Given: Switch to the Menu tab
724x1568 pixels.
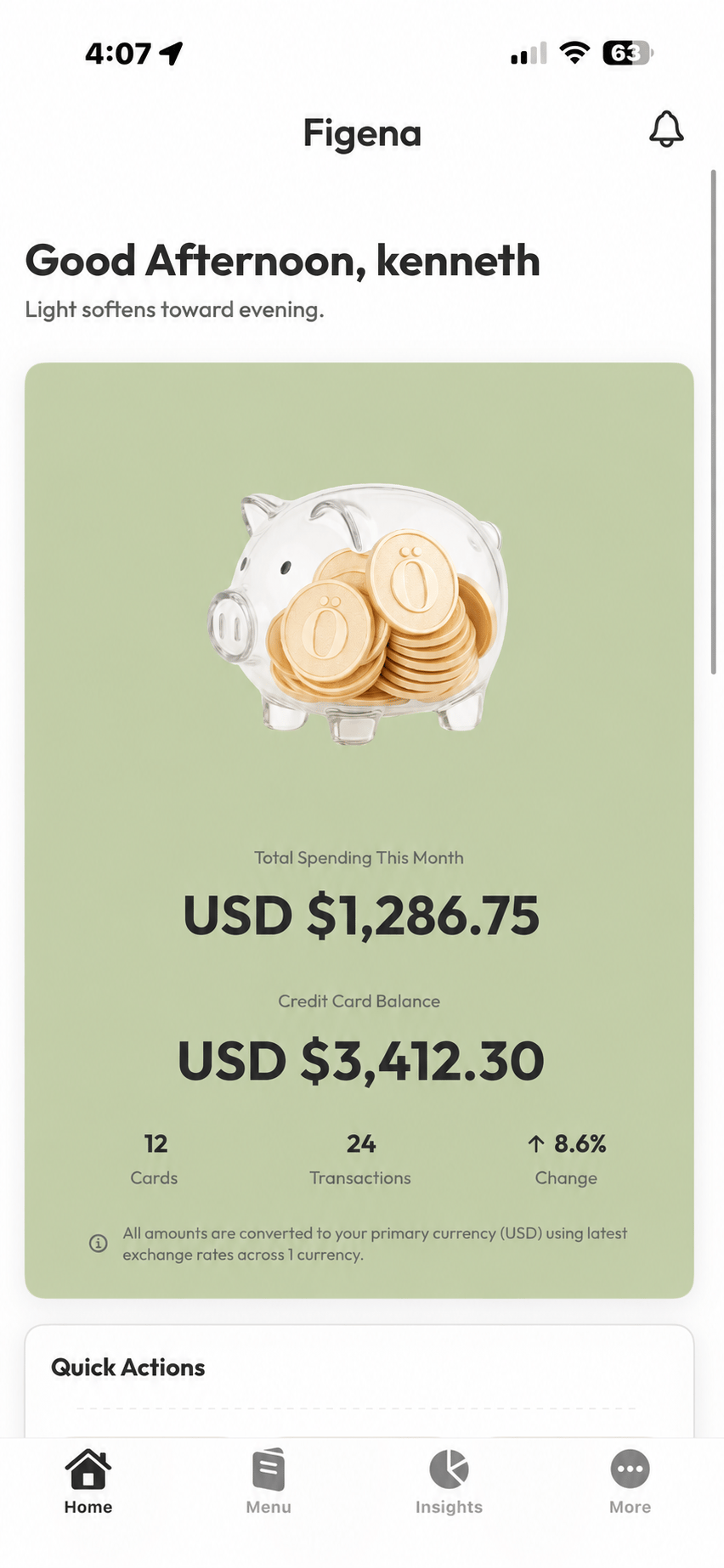Looking at the screenshot, I should (x=269, y=1482).
